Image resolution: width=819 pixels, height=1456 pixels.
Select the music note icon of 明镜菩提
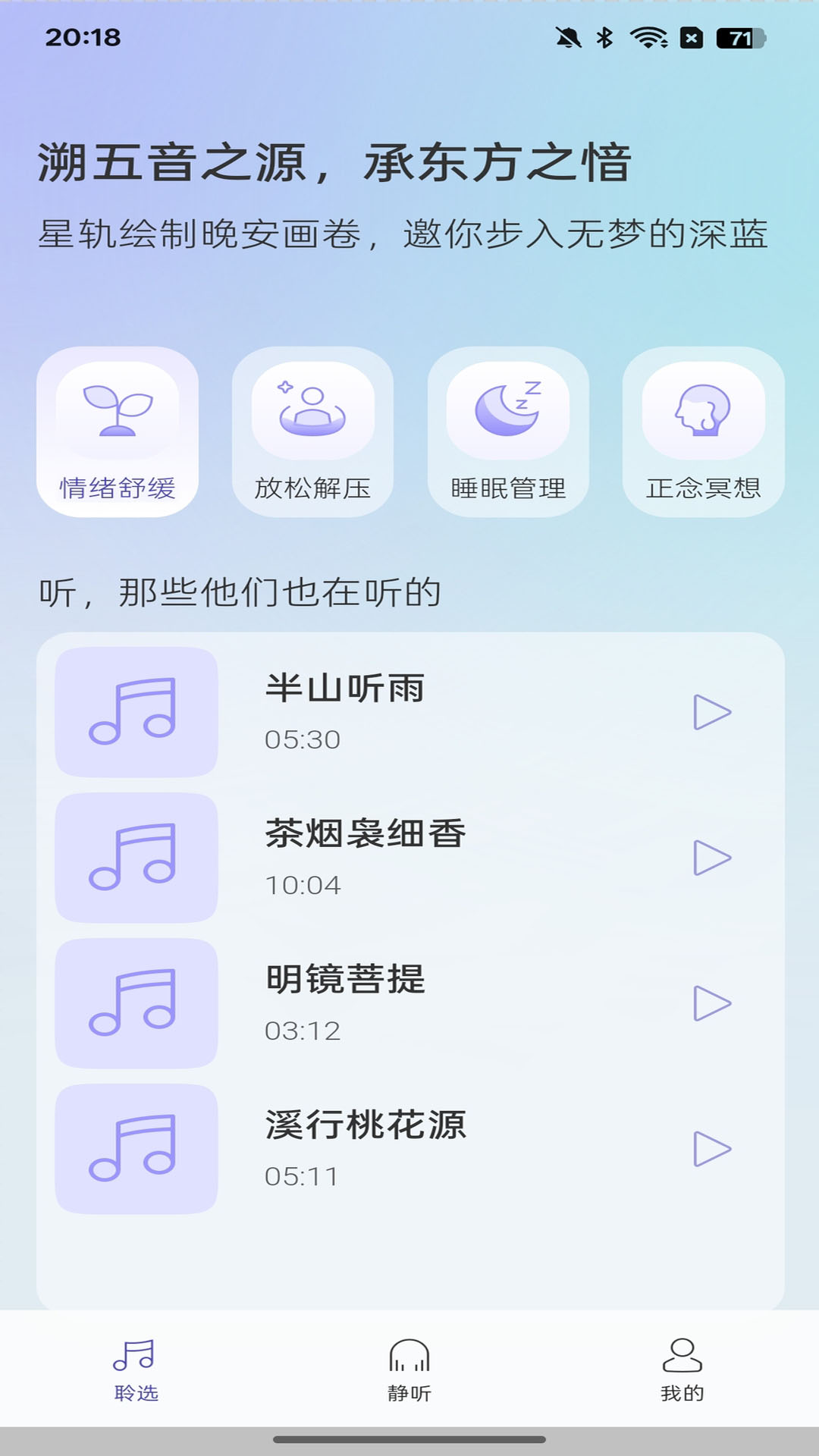[x=135, y=1004]
